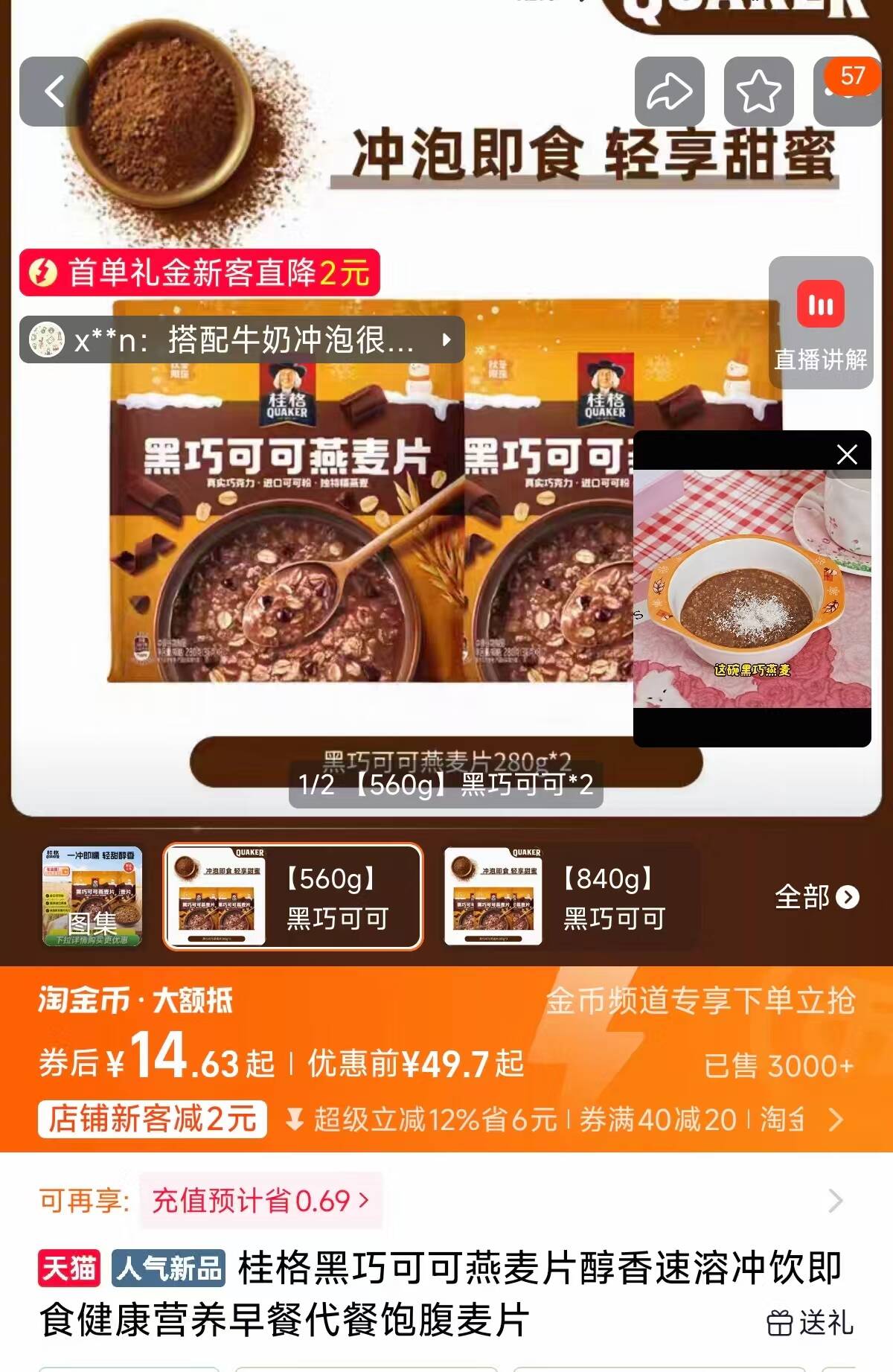The width and height of the screenshot is (893, 1372).
Task: Tap the 首单礼金新客直降2元 banner
Action: pyautogui.click(x=199, y=272)
